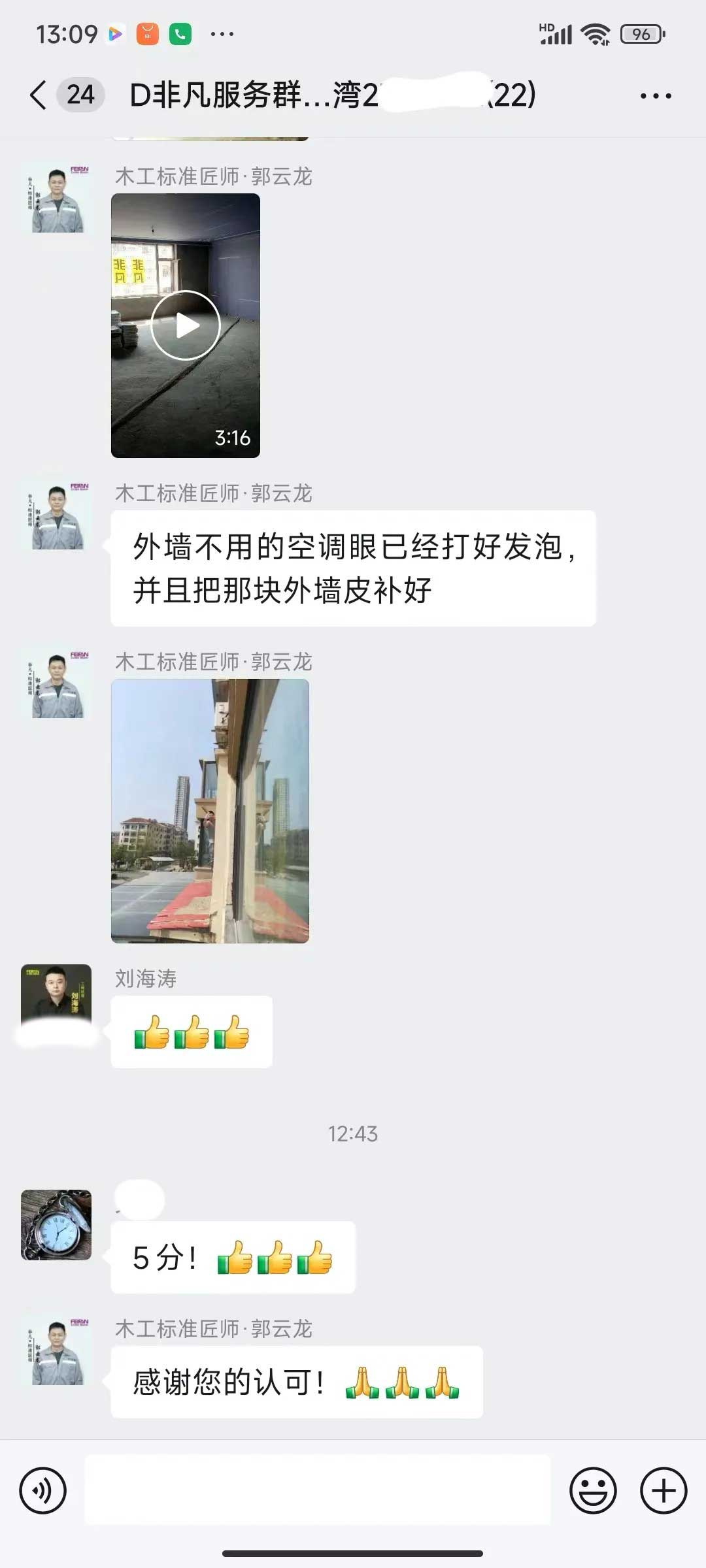The height and width of the screenshot is (1568, 706).
Task: Open the emoji picker
Action: (x=593, y=1491)
